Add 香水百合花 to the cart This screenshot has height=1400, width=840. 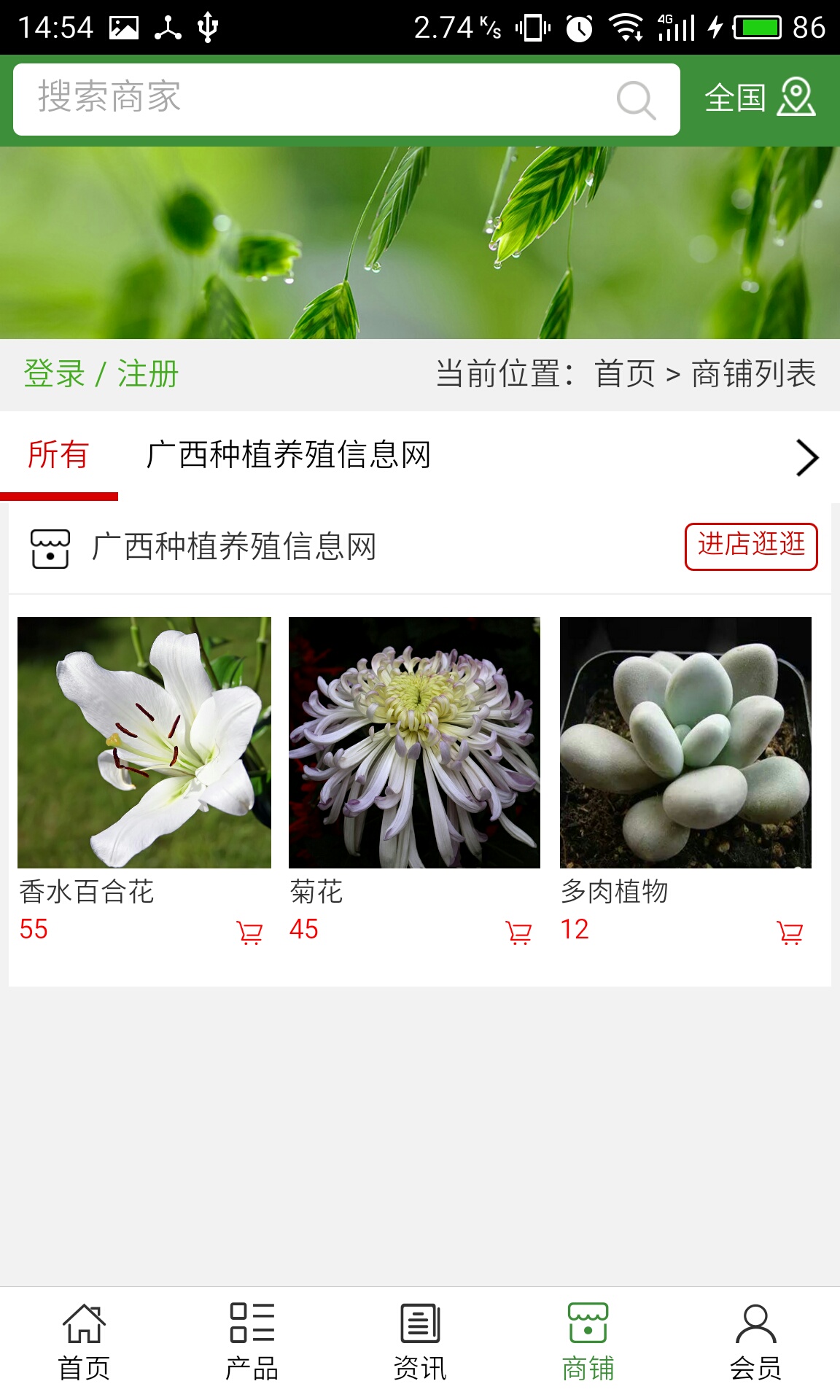click(x=249, y=933)
